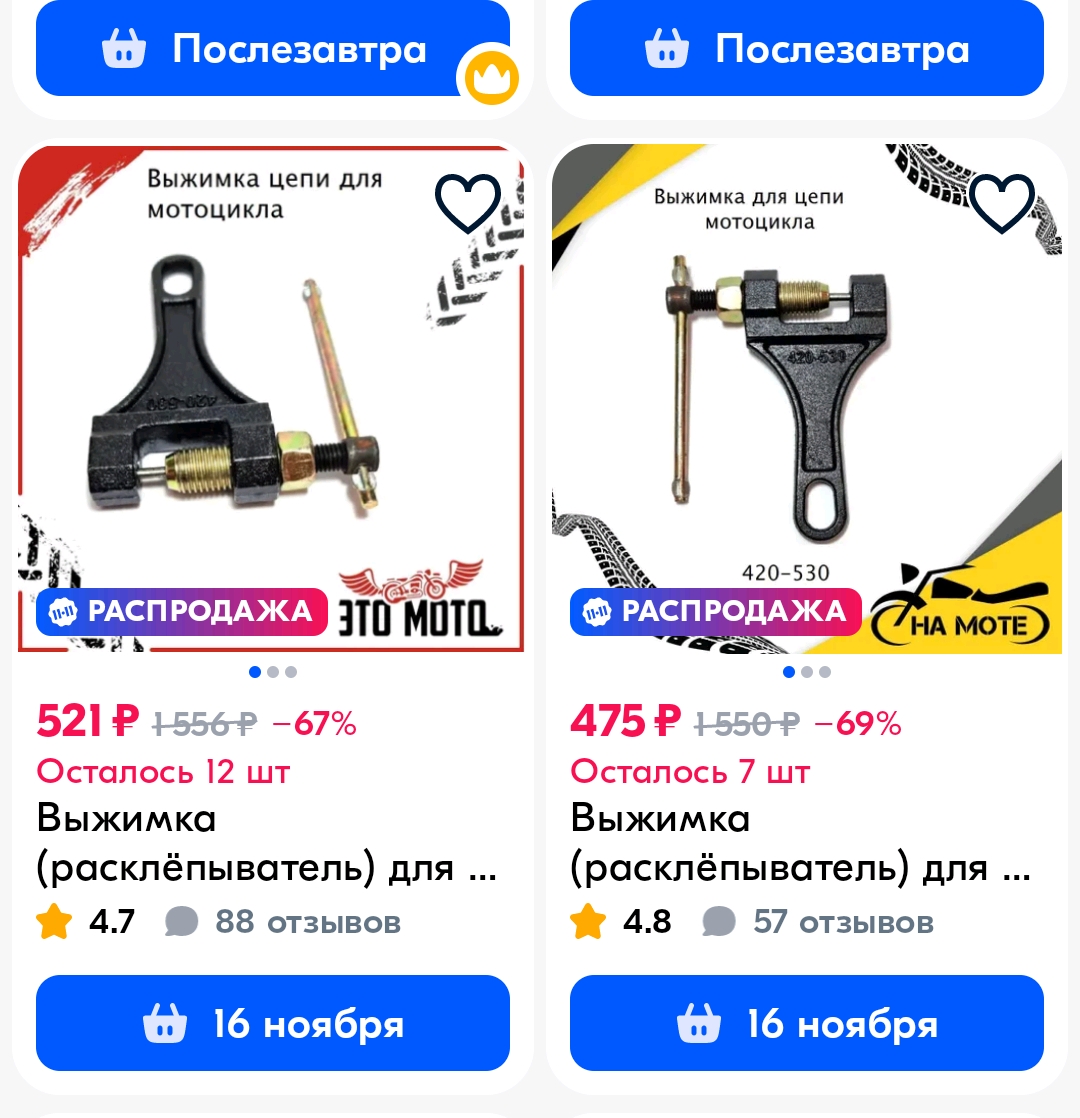Image resolution: width=1080 pixels, height=1118 pixels.
Task: Add the 521 ₽ item to cart, 16 ноября
Action: point(273,1023)
